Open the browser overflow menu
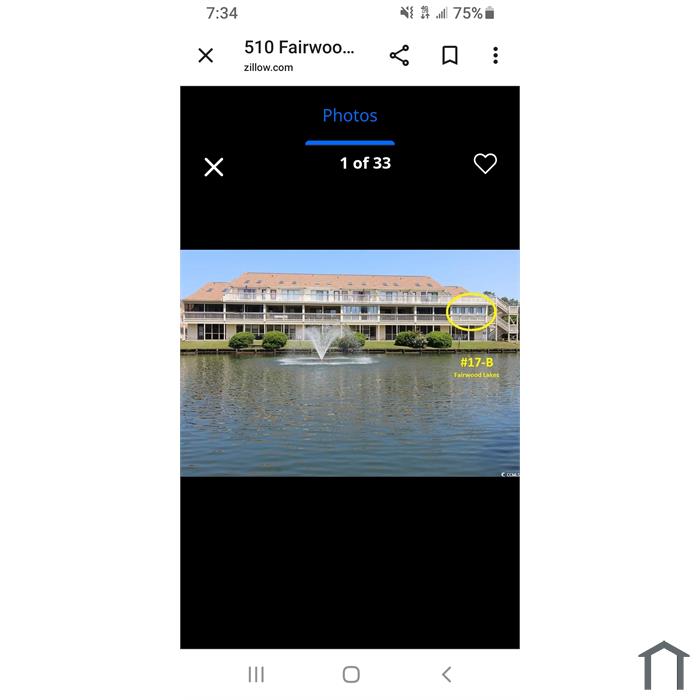 pyautogui.click(x=495, y=56)
